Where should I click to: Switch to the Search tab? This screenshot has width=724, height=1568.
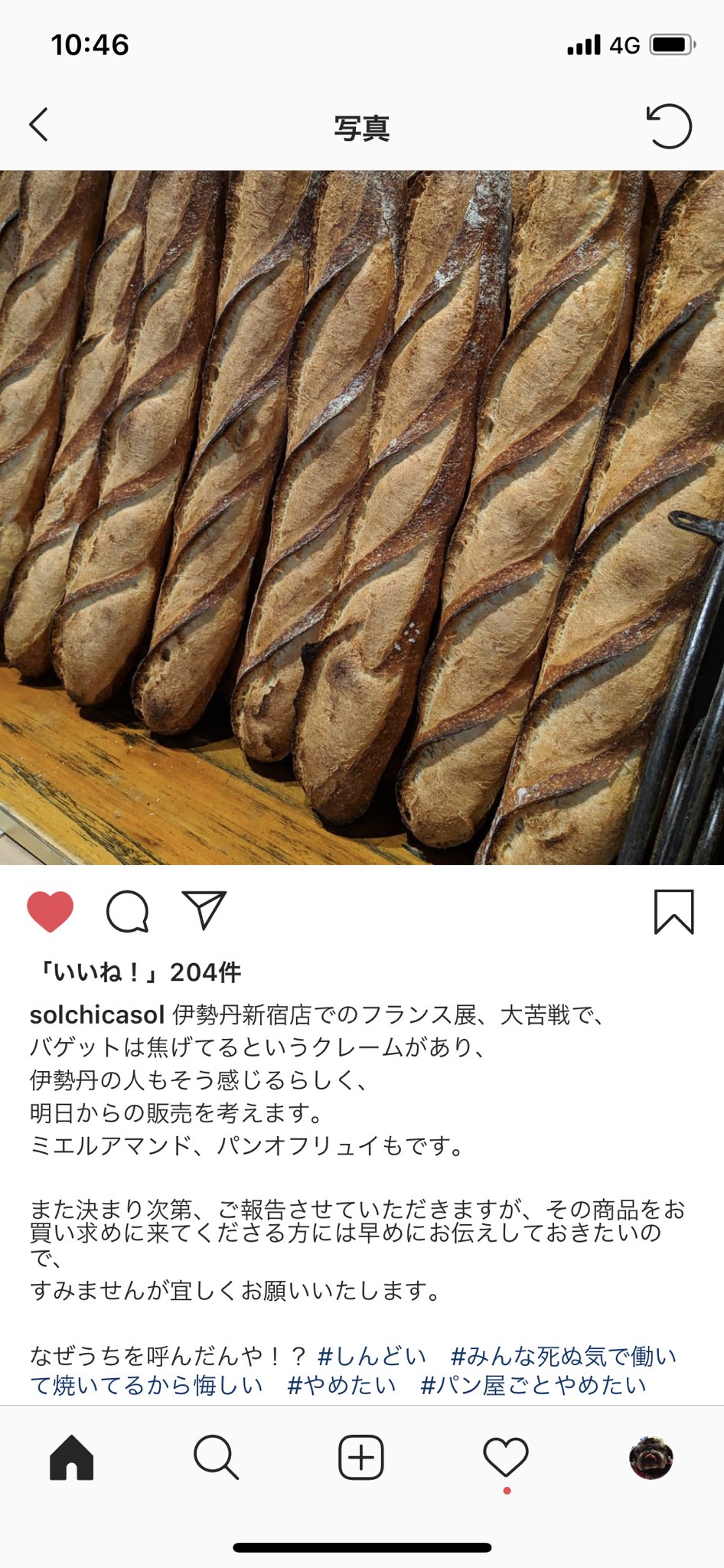217,1457
